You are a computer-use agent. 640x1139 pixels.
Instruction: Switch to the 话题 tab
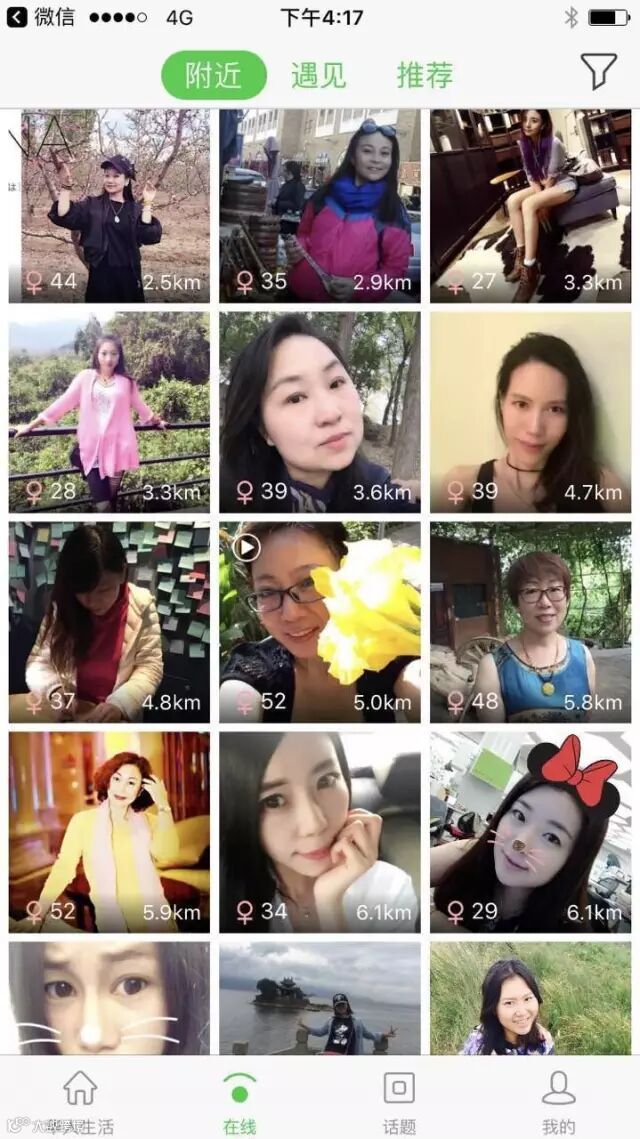399,1099
